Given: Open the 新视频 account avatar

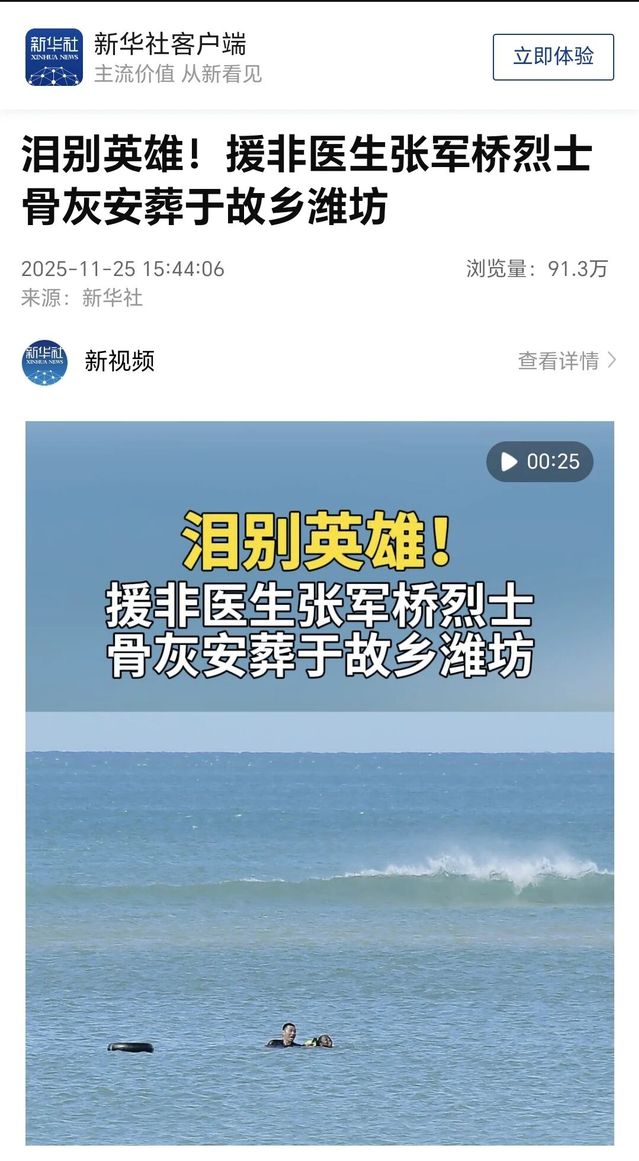Looking at the screenshot, I should tap(45, 362).
